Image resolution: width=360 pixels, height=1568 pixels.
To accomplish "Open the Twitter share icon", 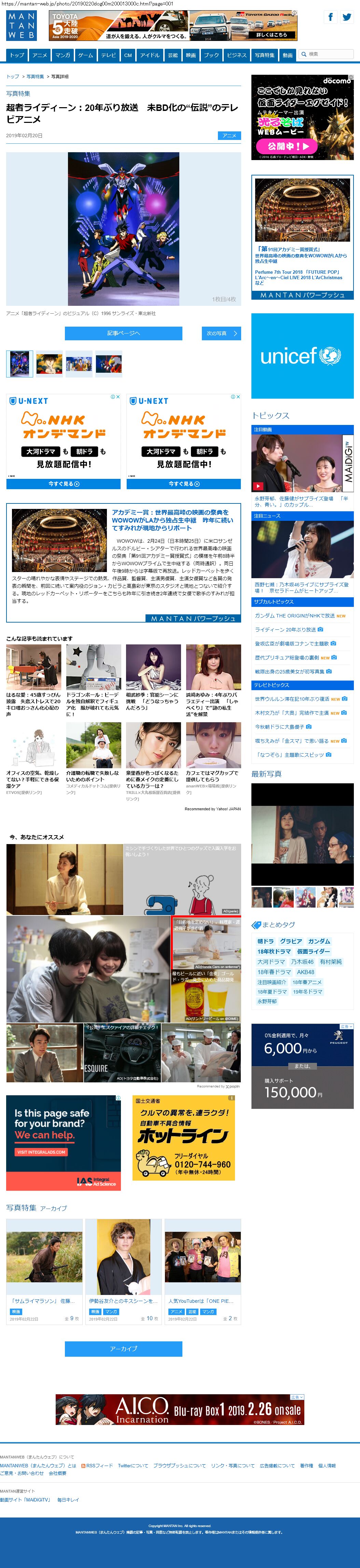I will (x=347, y=17).
